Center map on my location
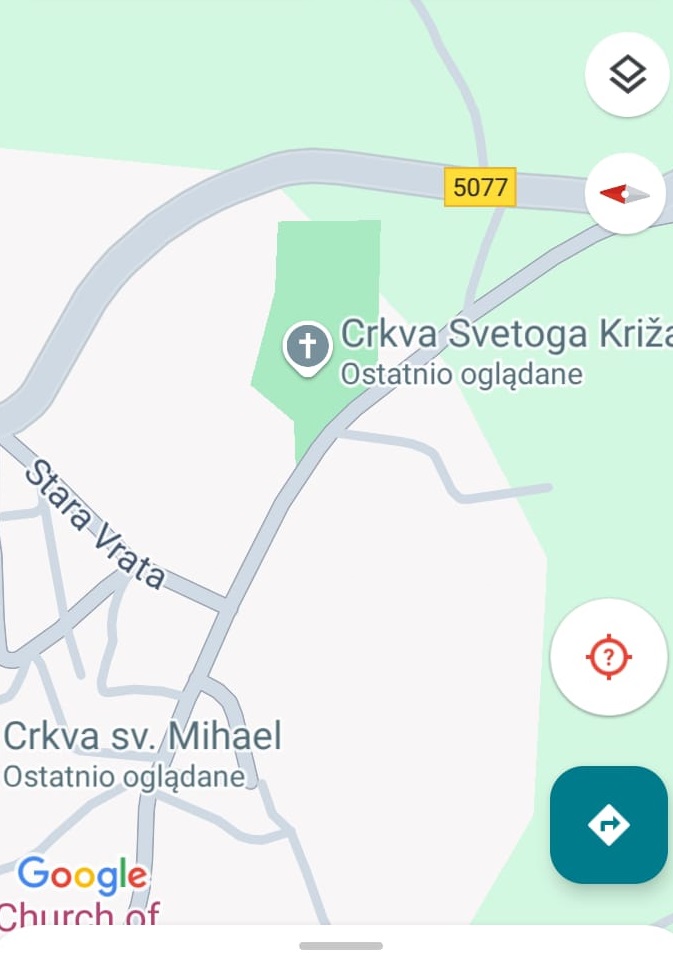The height and width of the screenshot is (953, 673). coord(609,657)
